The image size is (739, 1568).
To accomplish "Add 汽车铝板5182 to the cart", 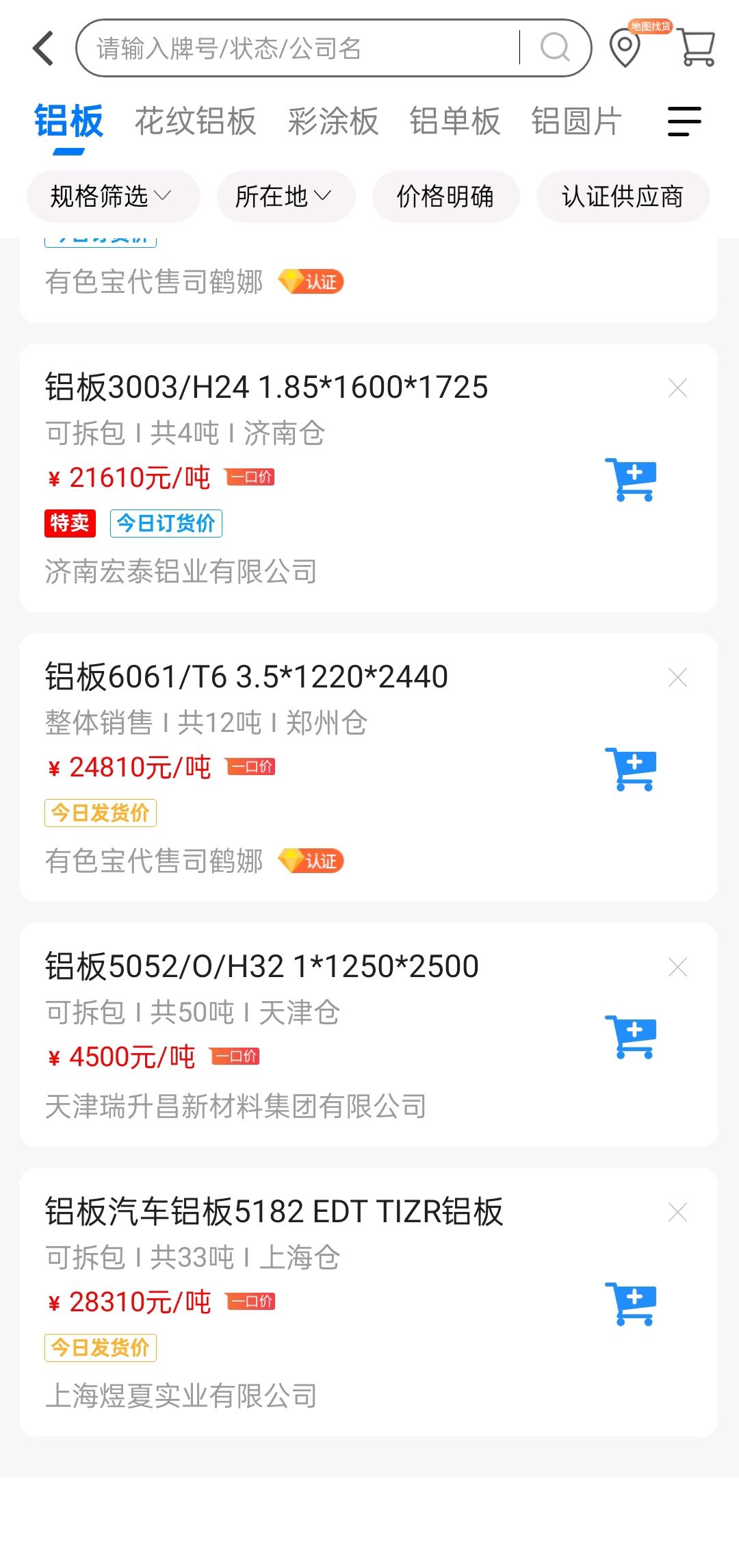I will [631, 1304].
